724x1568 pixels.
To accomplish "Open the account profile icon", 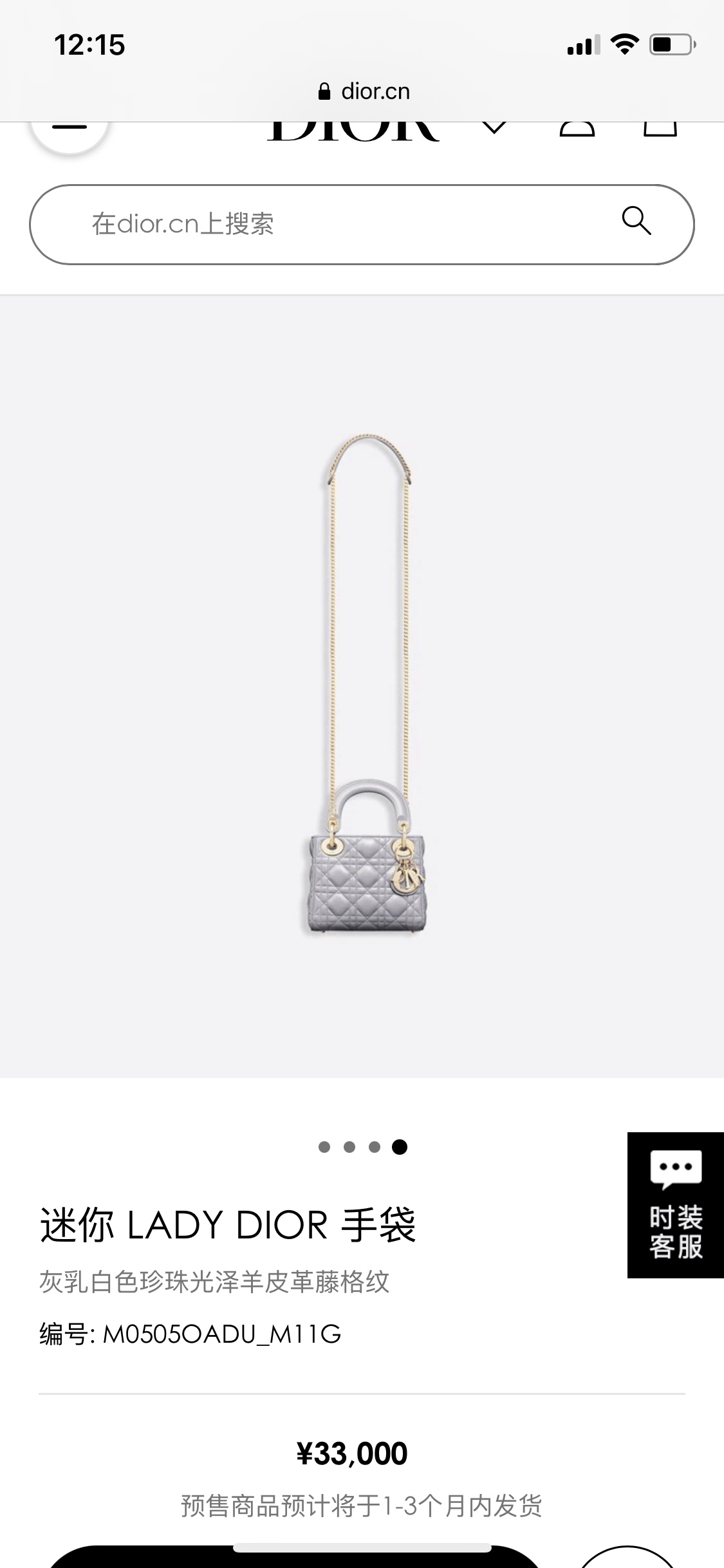I will pos(577,129).
